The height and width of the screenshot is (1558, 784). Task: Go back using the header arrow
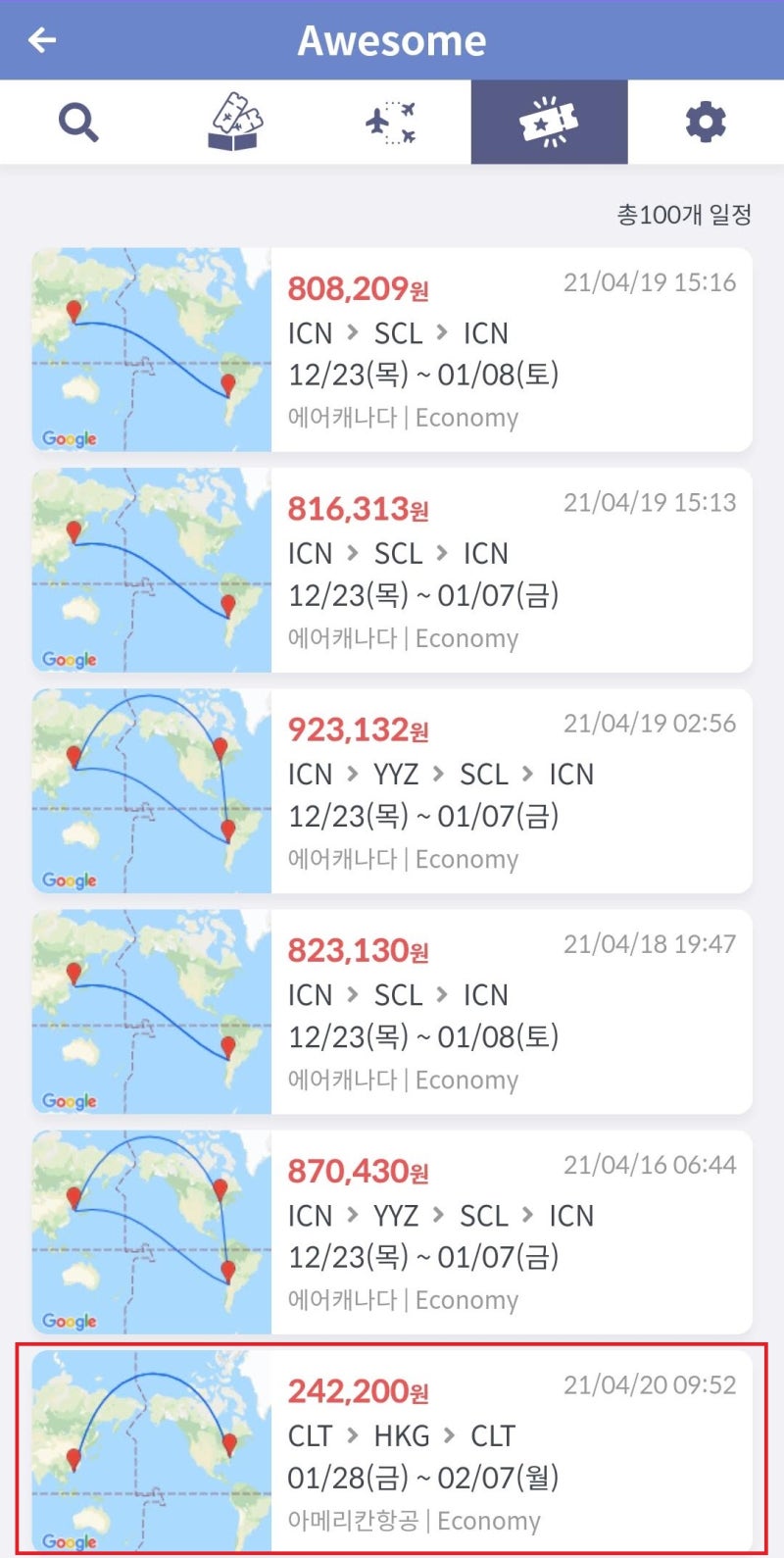coord(42,40)
